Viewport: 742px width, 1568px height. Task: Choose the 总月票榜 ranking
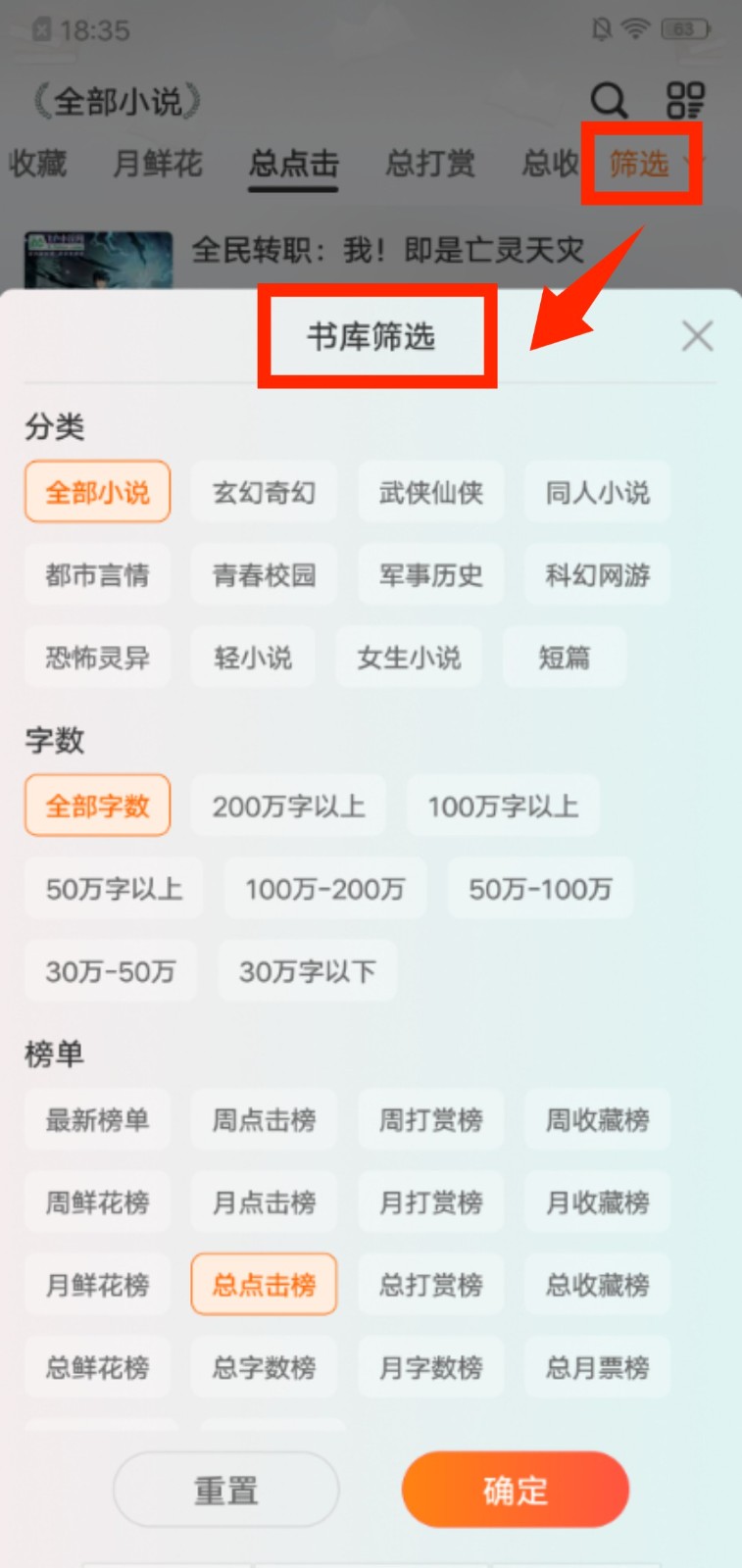(597, 1366)
